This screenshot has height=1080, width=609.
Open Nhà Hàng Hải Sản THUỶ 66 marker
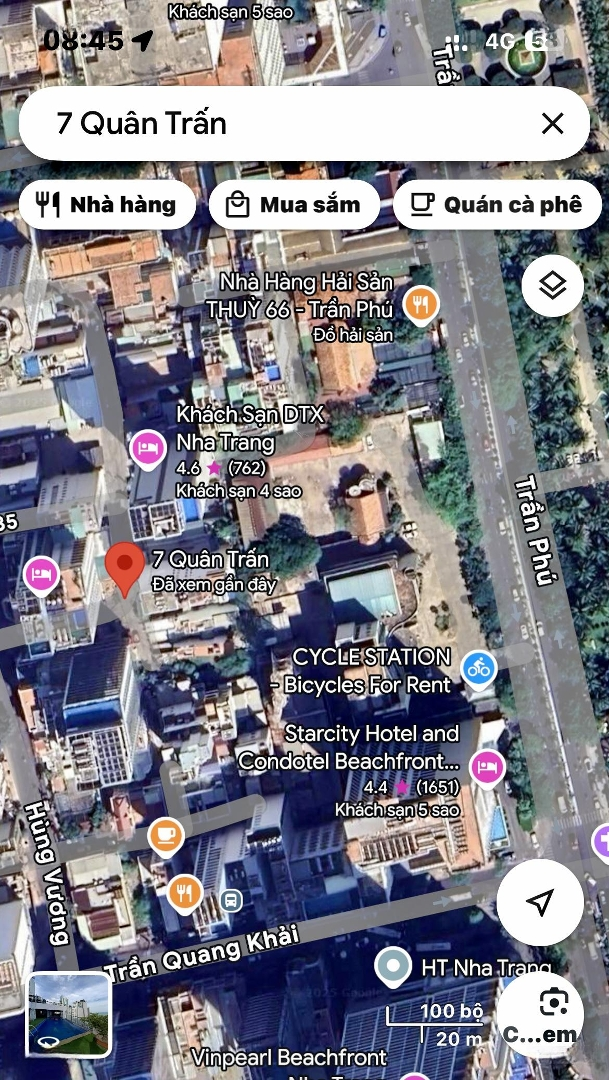click(x=421, y=304)
